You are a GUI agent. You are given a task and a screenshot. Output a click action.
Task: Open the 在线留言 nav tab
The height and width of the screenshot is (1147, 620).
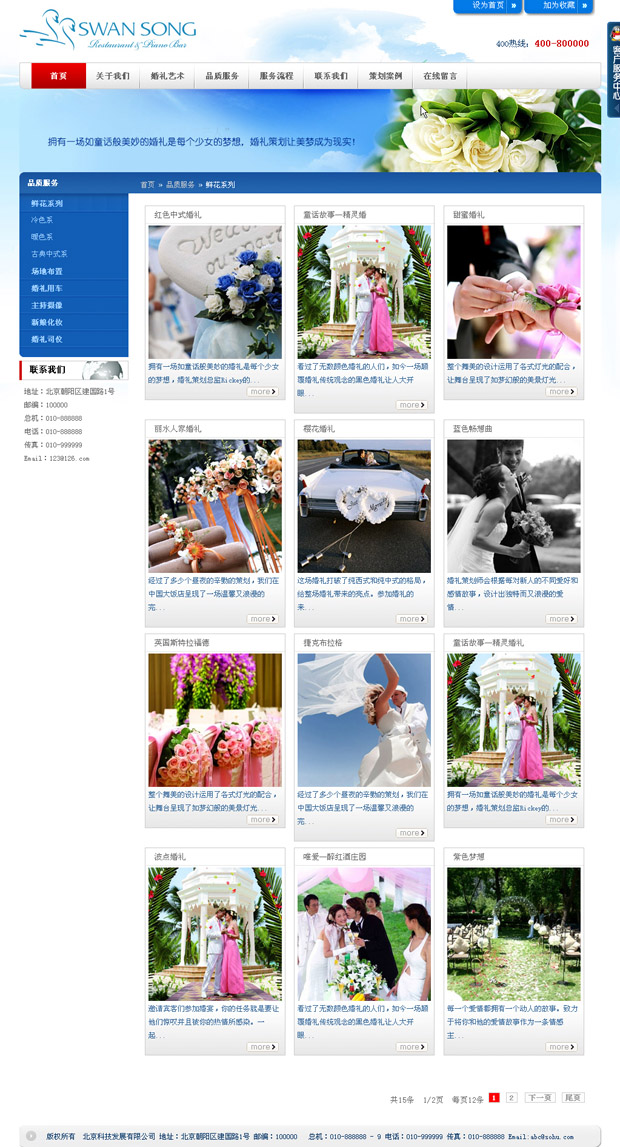pyautogui.click(x=439, y=76)
